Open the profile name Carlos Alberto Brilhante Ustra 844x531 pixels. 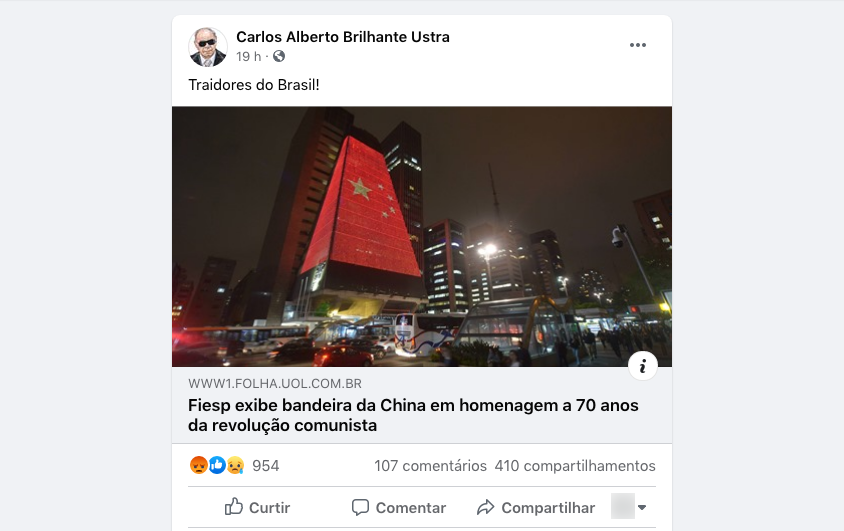343,37
